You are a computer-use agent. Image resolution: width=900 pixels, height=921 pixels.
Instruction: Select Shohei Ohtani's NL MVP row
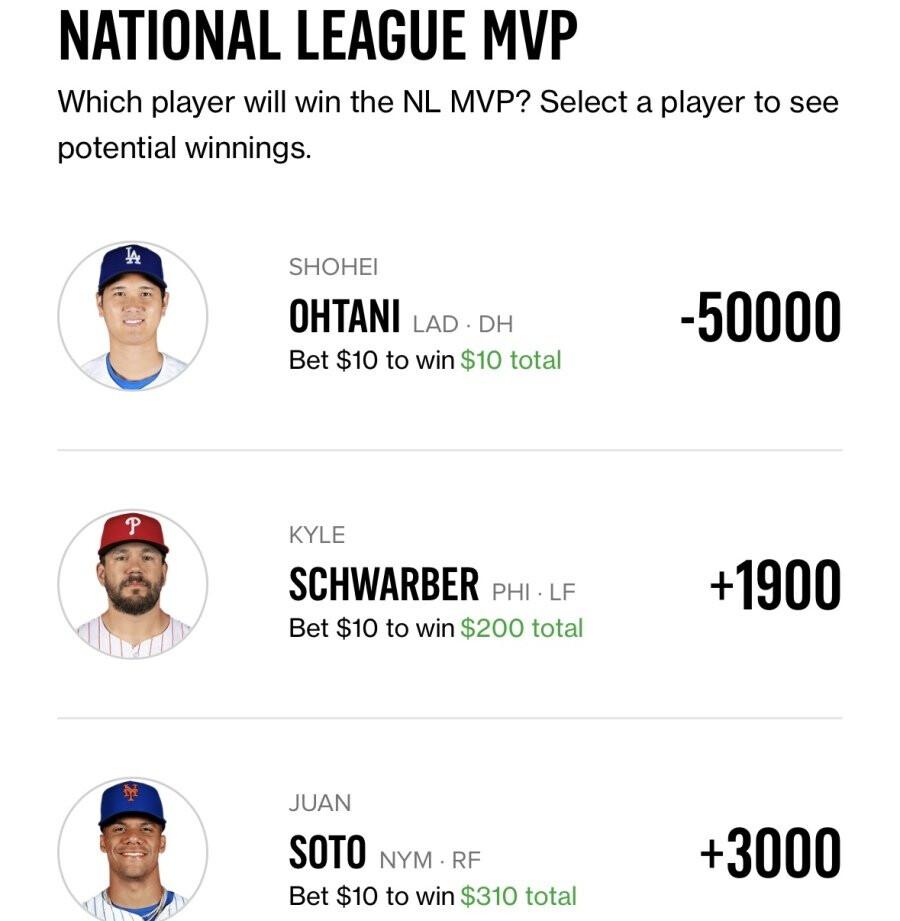pos(449,318)
